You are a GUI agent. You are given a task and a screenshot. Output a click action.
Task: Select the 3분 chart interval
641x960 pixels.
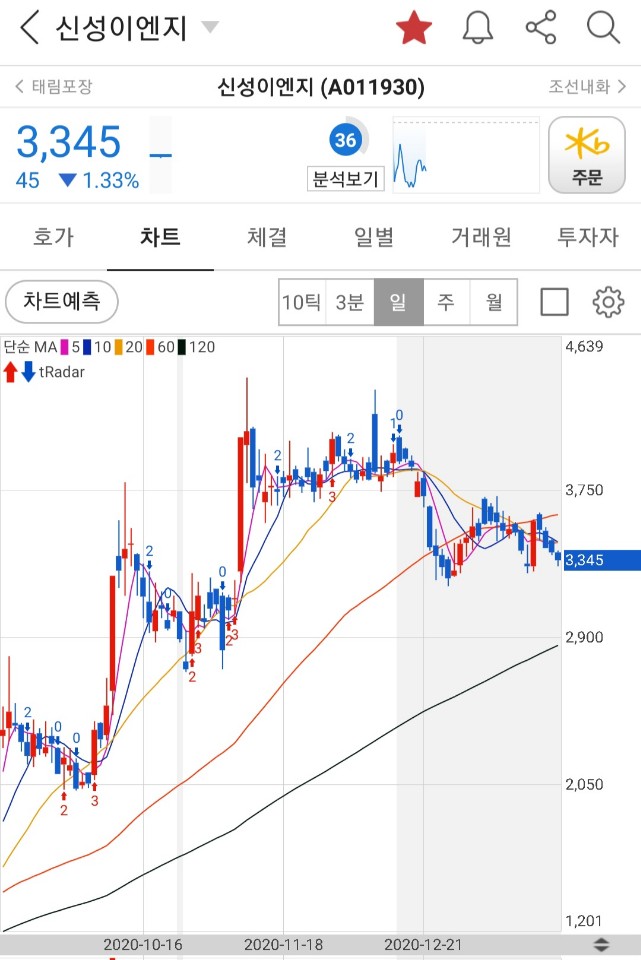[x=350, y=302]
